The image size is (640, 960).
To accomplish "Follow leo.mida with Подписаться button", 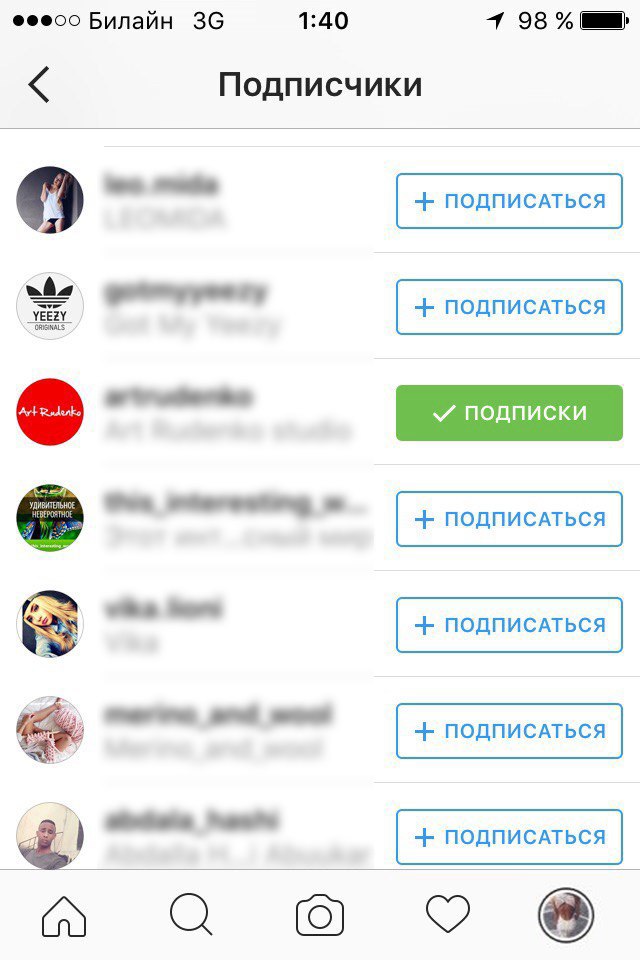I will 509,201.
